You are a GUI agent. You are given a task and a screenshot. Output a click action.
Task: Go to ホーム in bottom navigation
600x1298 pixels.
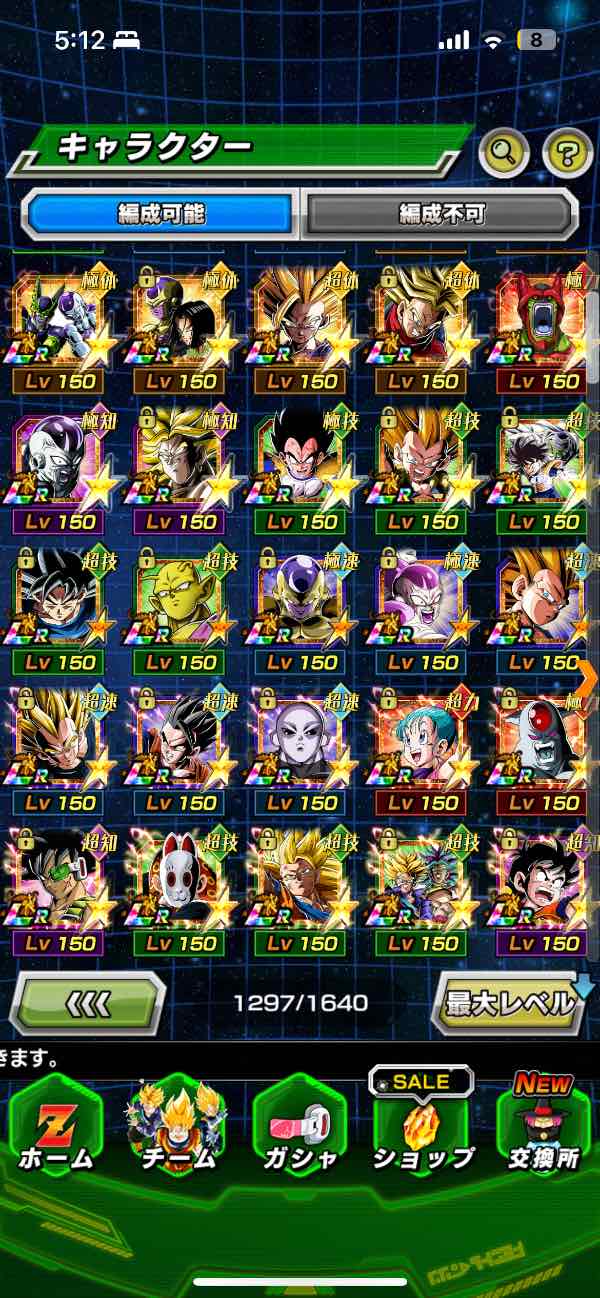coord(57,1131)
